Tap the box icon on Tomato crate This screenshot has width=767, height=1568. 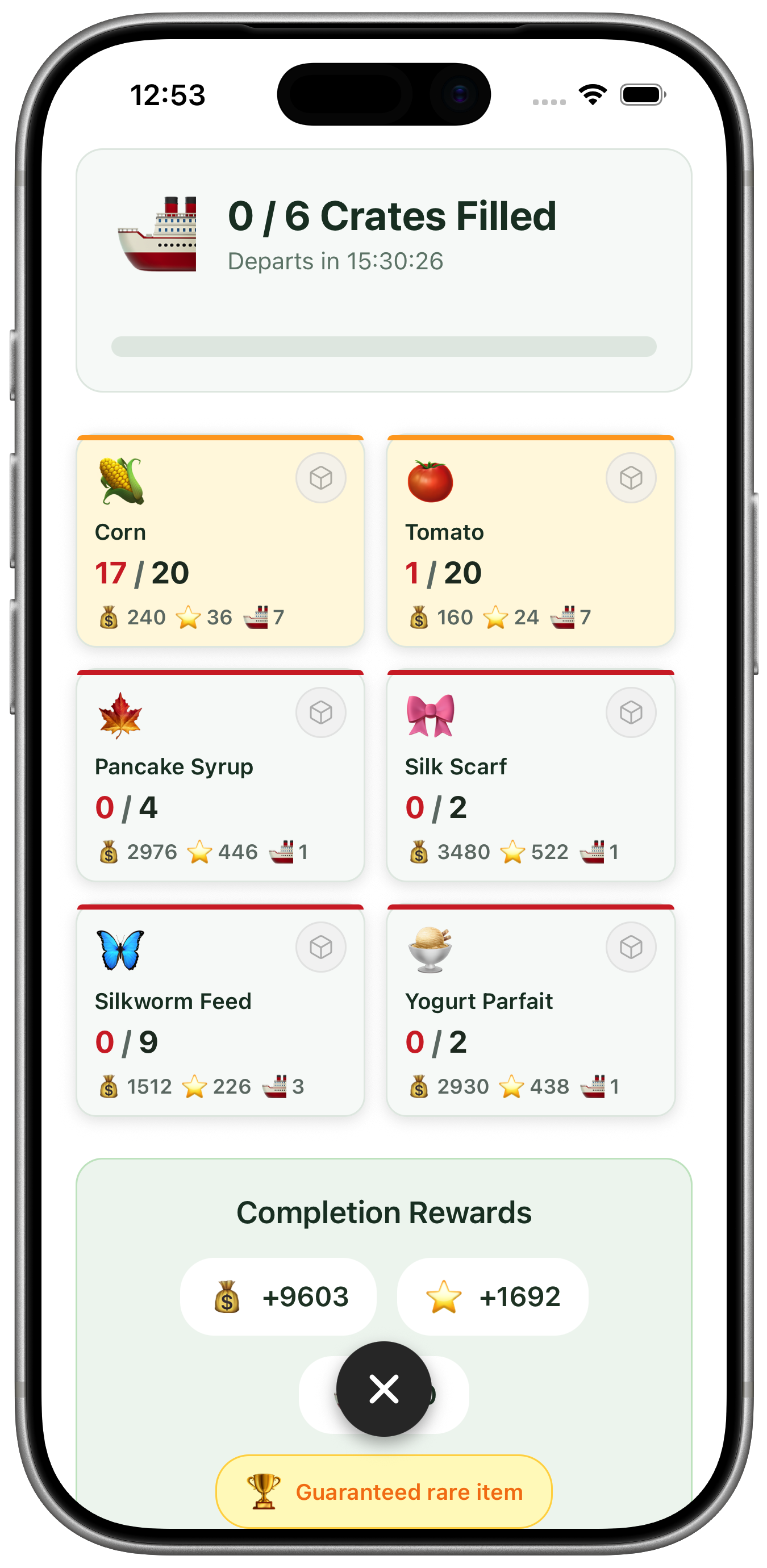631,478
